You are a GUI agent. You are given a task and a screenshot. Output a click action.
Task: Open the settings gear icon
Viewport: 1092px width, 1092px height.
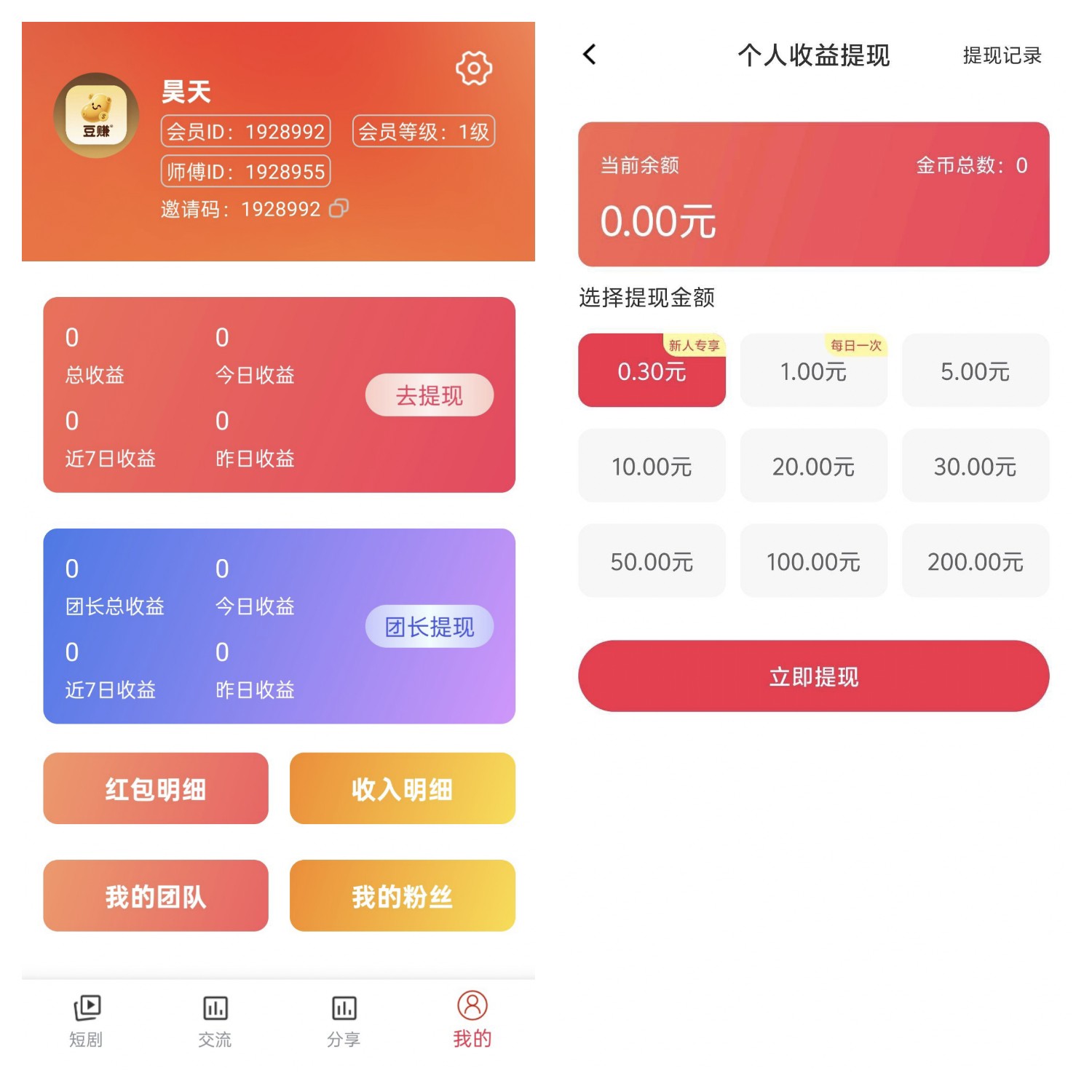(x=474, y=68)
